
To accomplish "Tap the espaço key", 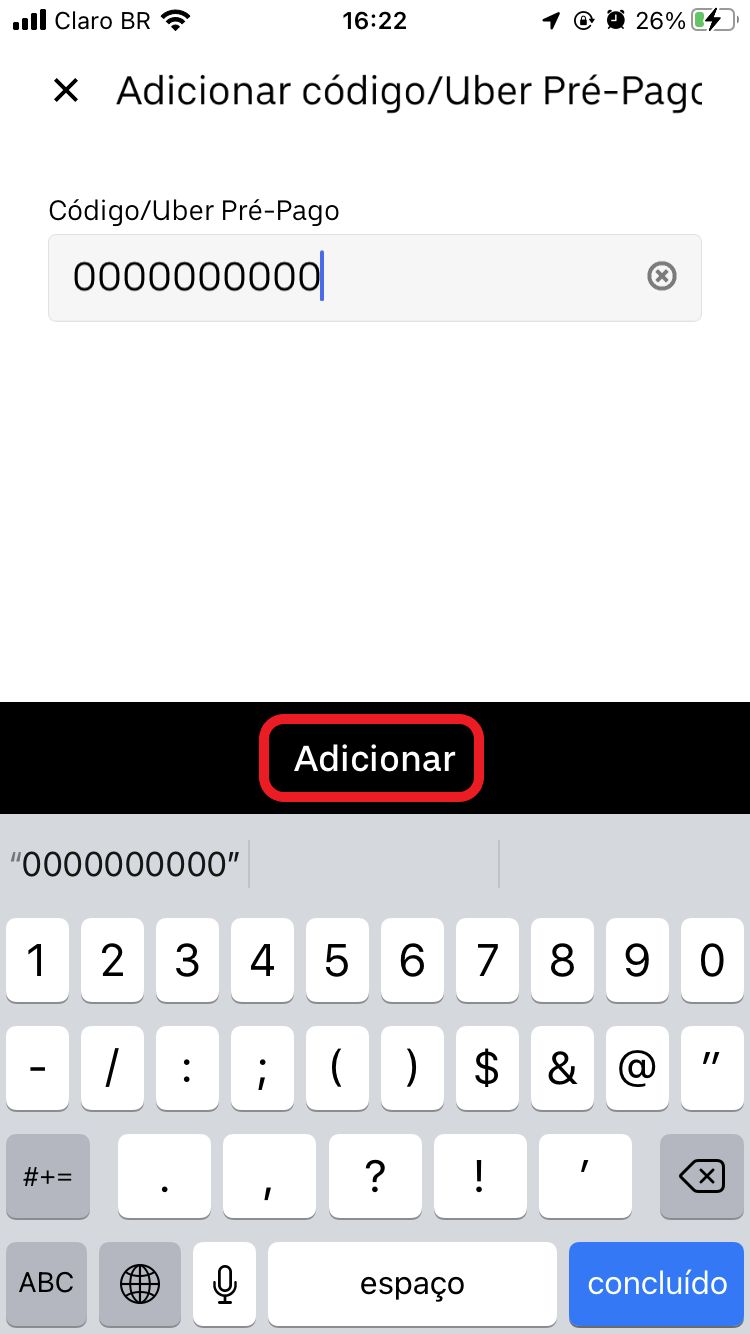I will click(412, 1284).
